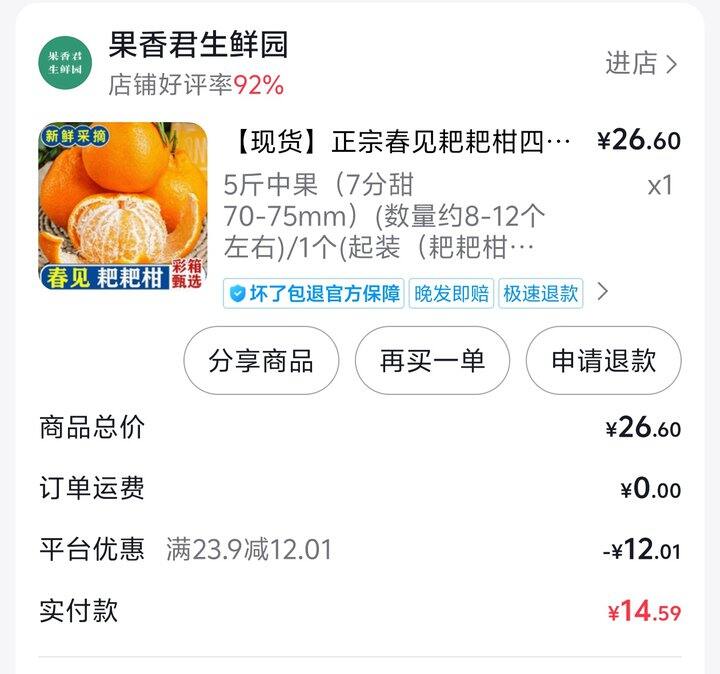The image size is (720, 674).
Task: Tap 分享商品 to share the product
Action: [x=261, y=361]
